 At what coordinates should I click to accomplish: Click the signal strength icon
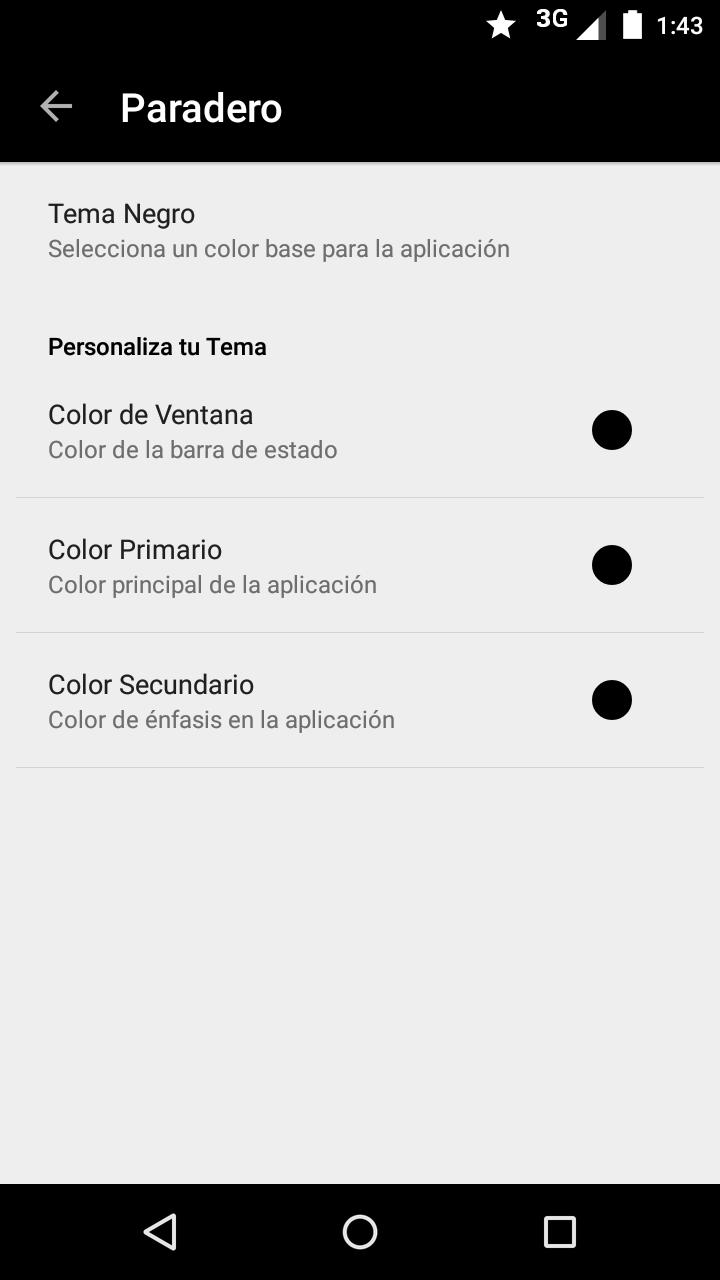tap(590, 25)
